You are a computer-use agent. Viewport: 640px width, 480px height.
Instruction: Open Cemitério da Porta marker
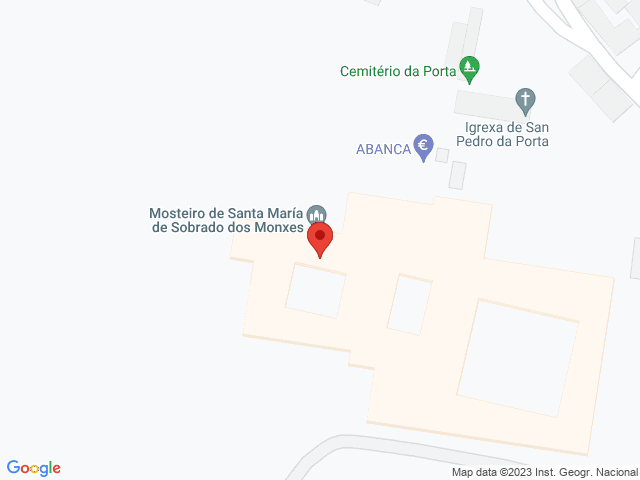(x=469, y=69)
